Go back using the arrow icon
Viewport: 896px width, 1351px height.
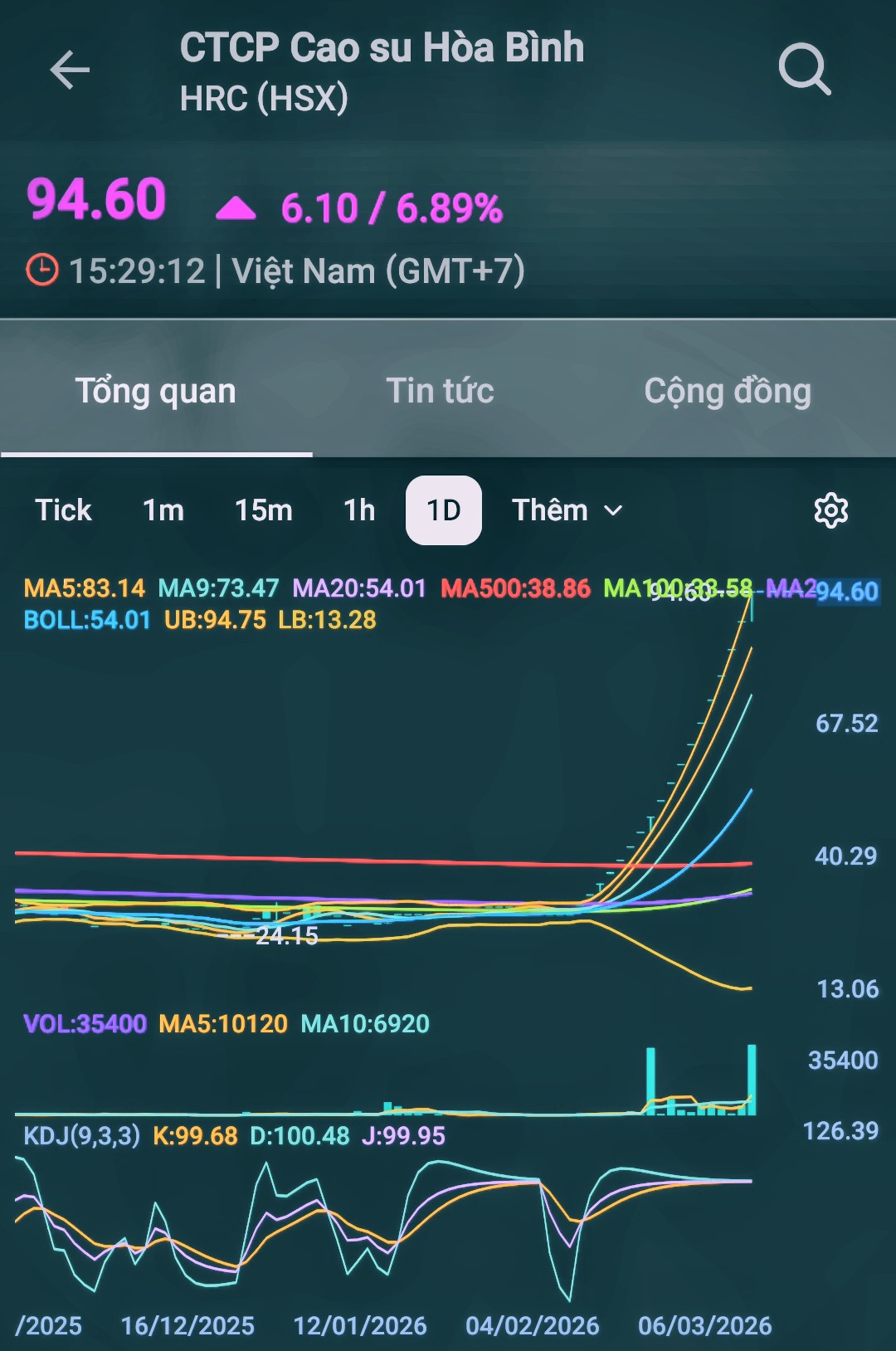(x=70, y=69)
